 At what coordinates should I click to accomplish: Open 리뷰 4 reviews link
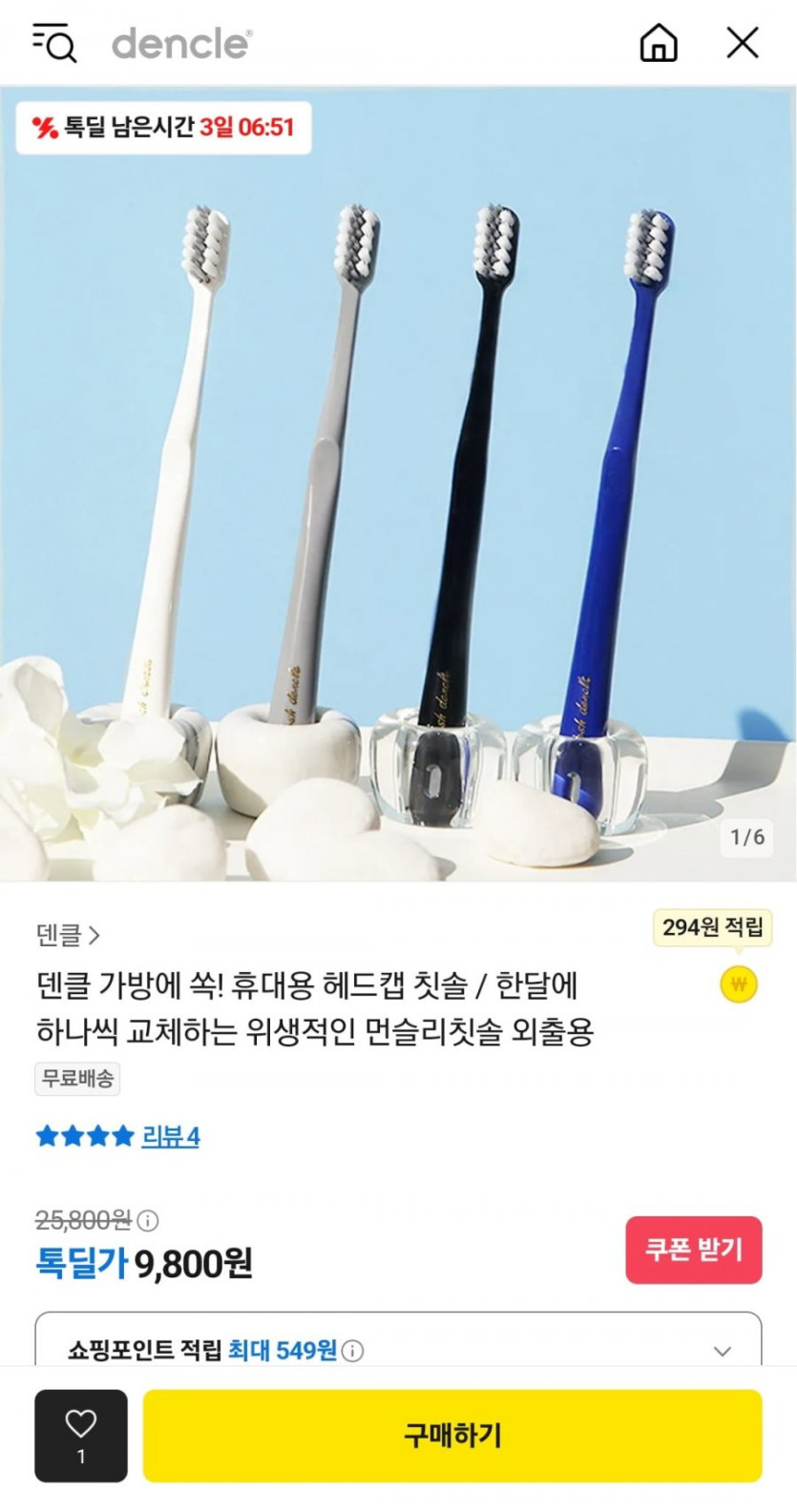coord(171,1136)
